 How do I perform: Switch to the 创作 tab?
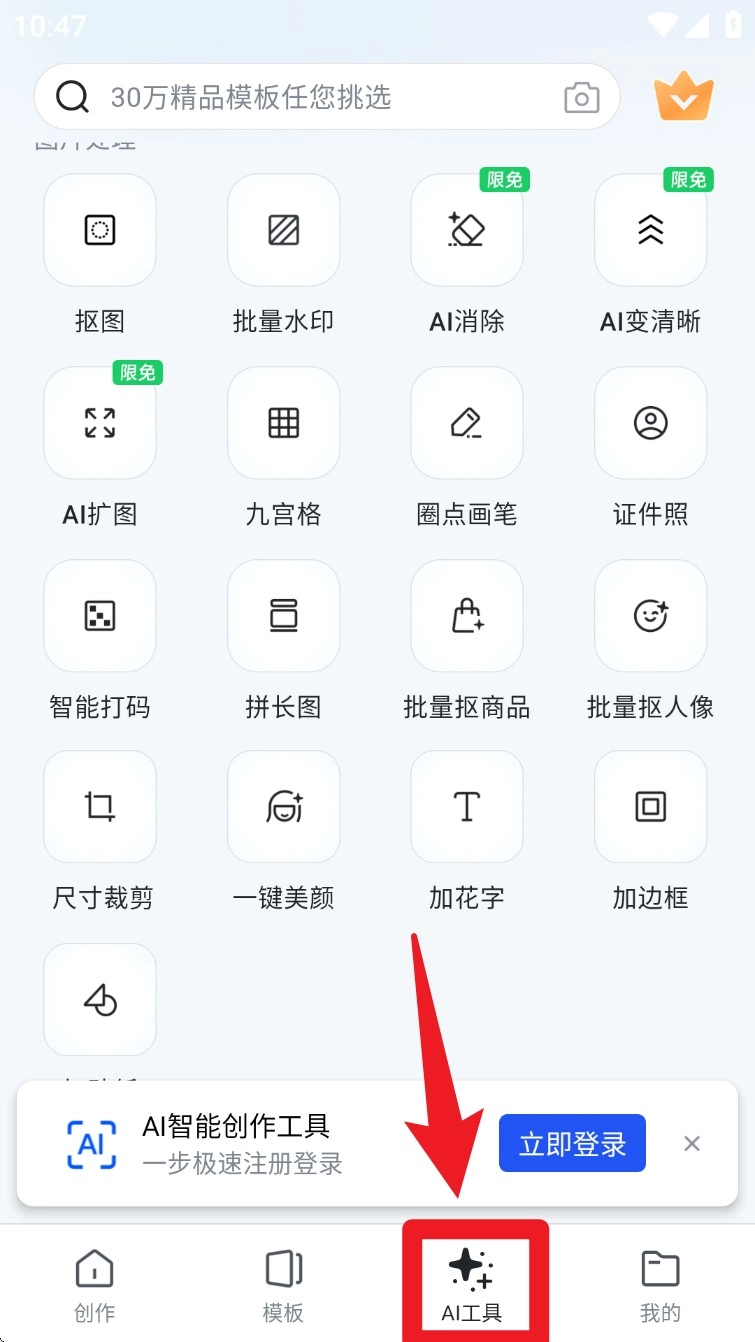(95, 1285)
